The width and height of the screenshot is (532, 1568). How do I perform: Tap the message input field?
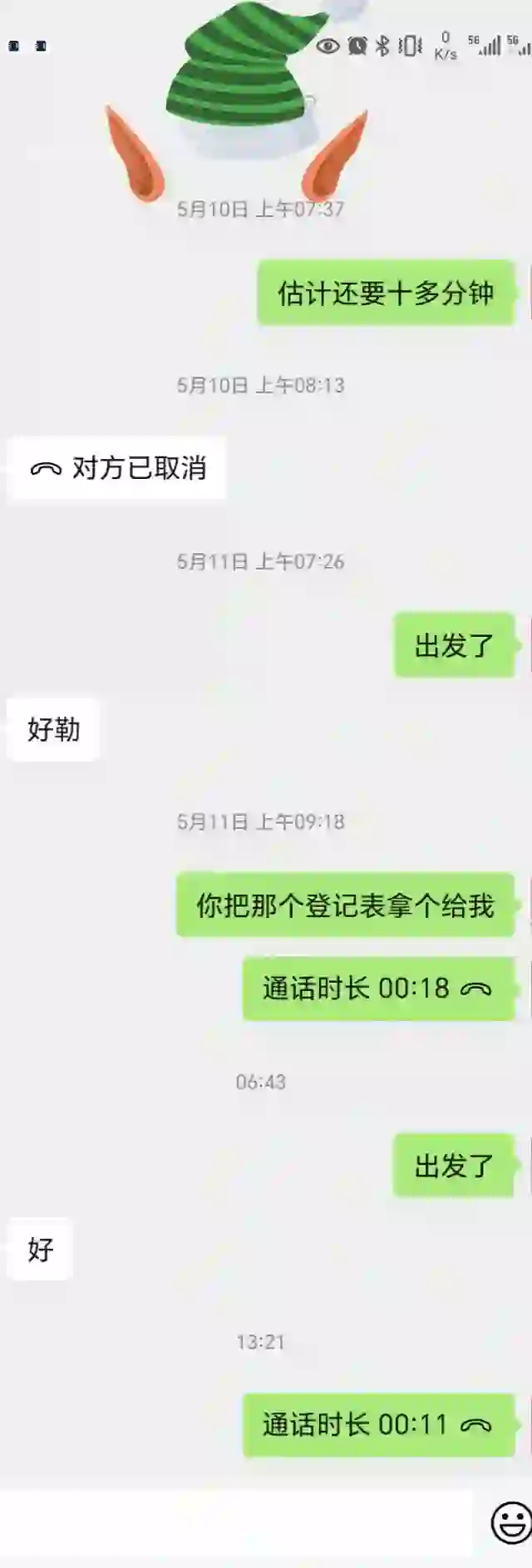click(237, 1523)
